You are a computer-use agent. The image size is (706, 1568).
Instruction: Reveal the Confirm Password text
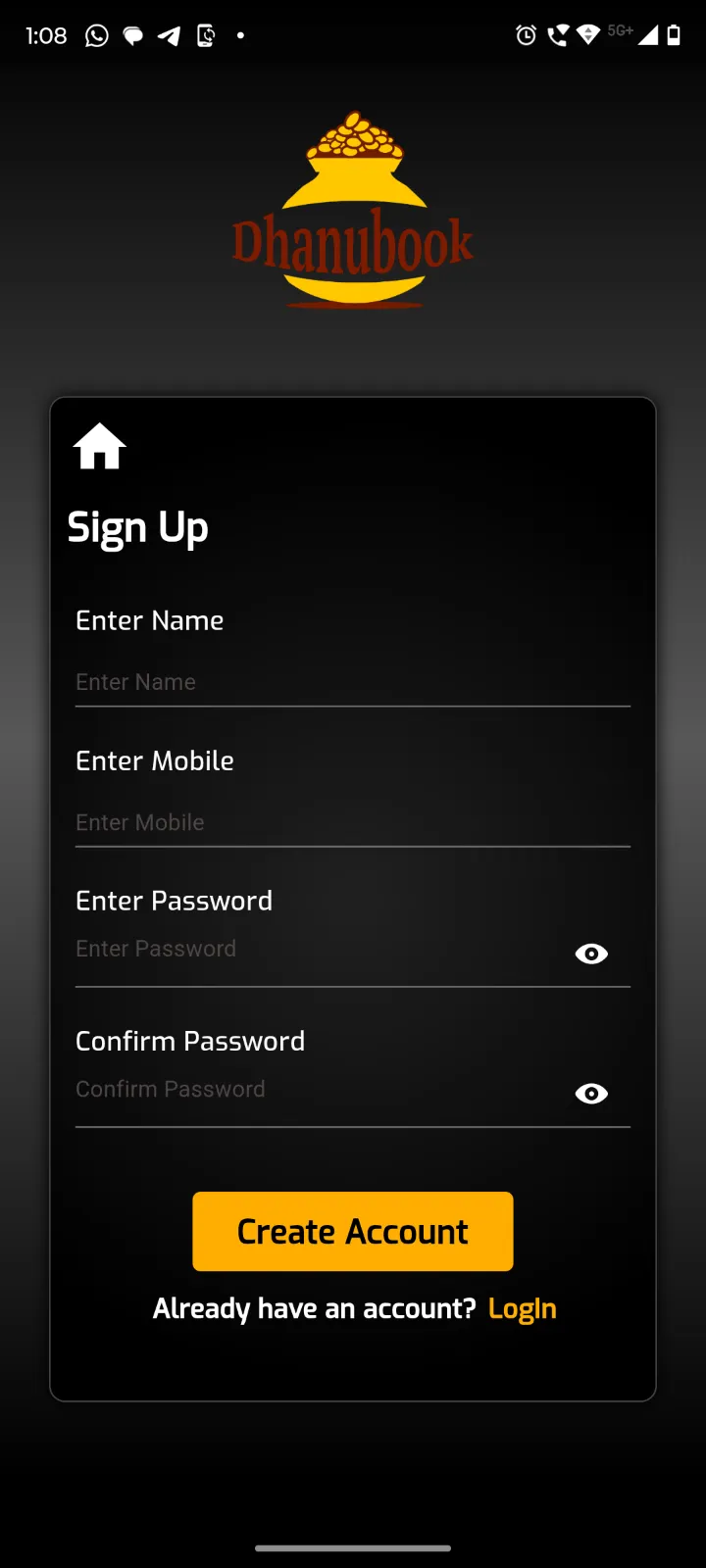[591, 1094]
